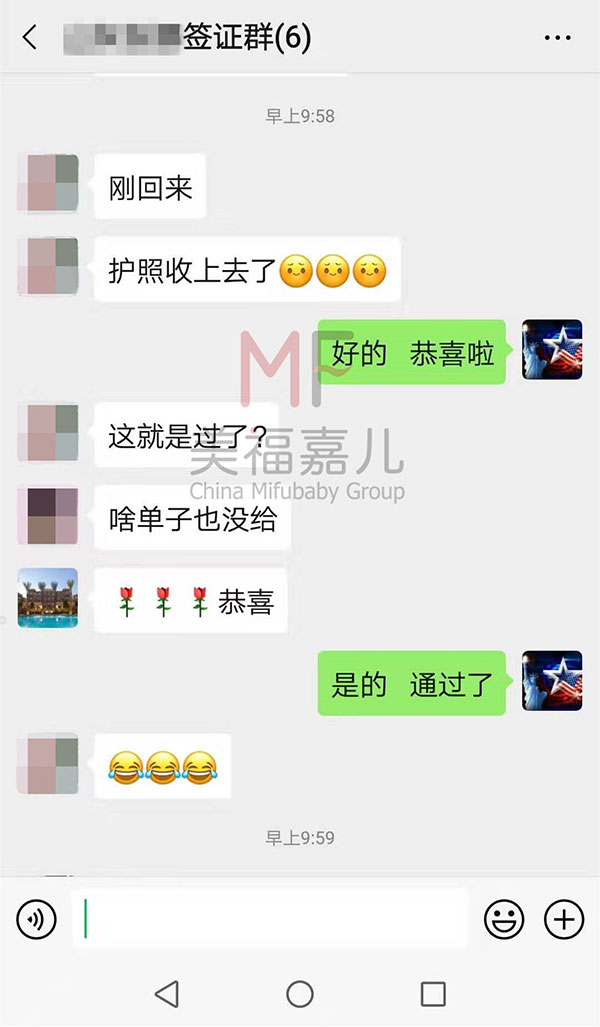Viewport: 600px width, 1027px height.
Task: Switch to voice message input
Action: click(x=37, y=919)
